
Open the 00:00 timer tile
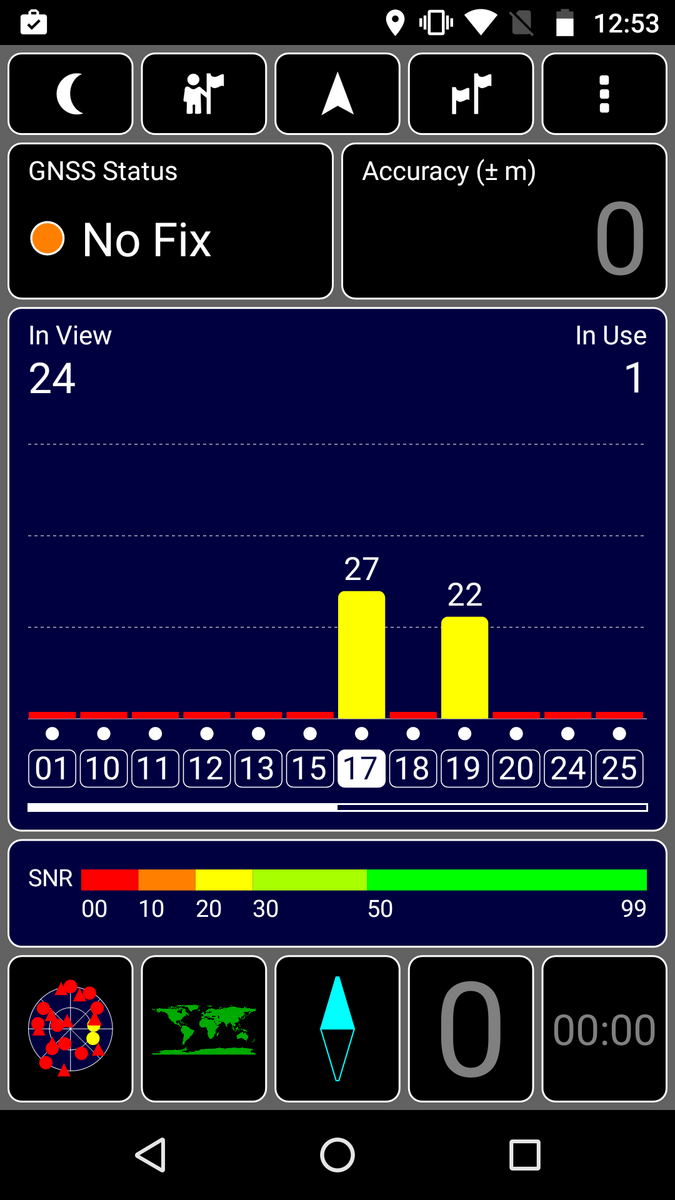coord(604,1029)
